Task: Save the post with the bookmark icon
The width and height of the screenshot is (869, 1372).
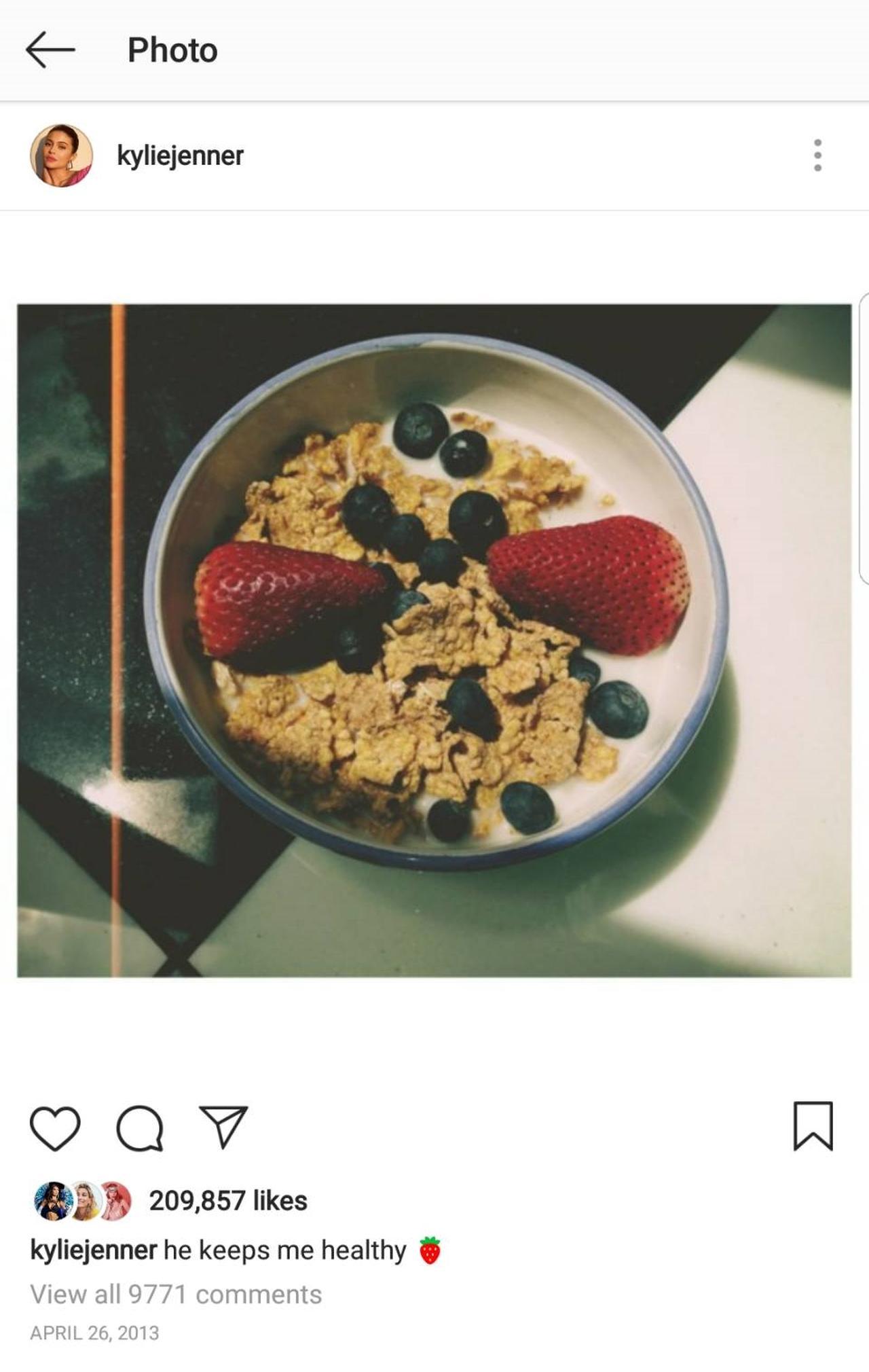Action: 813,1127
